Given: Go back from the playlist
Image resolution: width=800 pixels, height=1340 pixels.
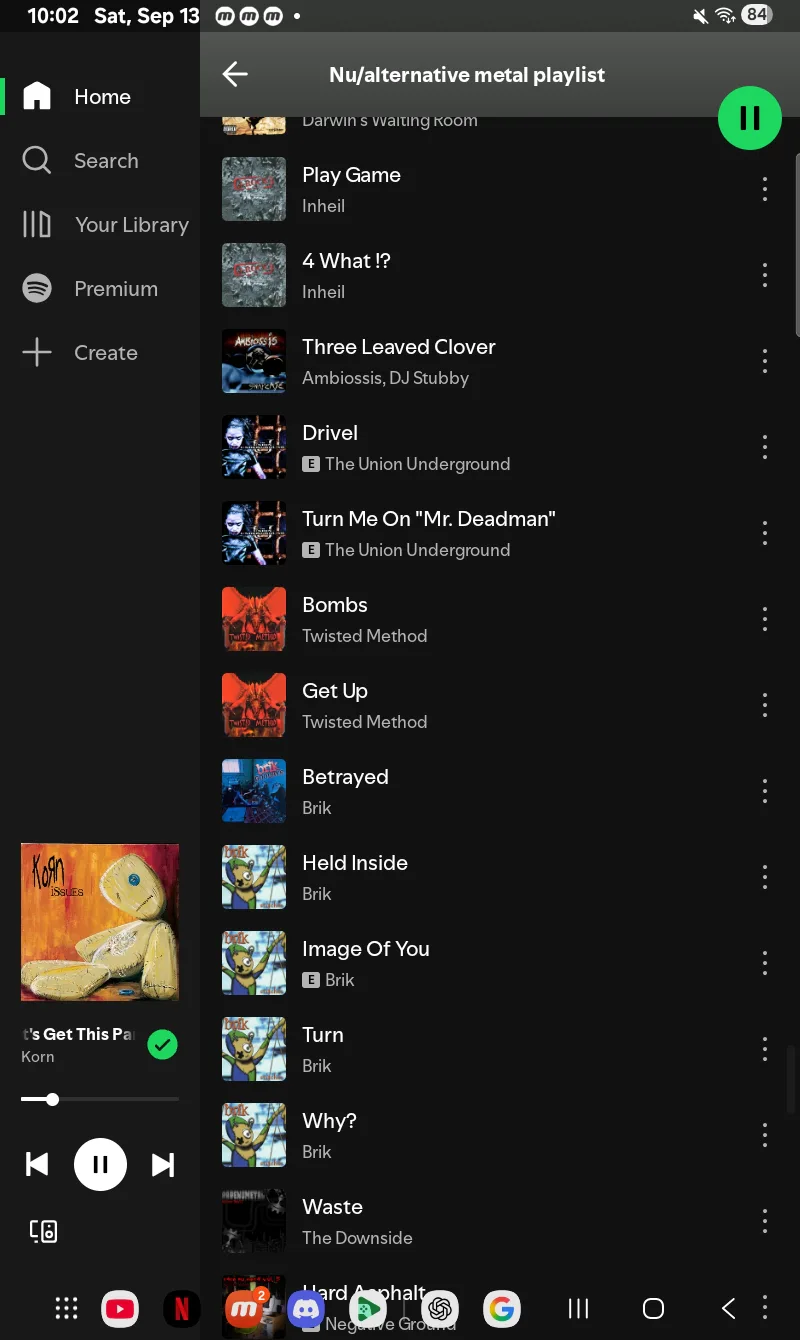Looking at the screenshot, I should (x=235, y=74).
